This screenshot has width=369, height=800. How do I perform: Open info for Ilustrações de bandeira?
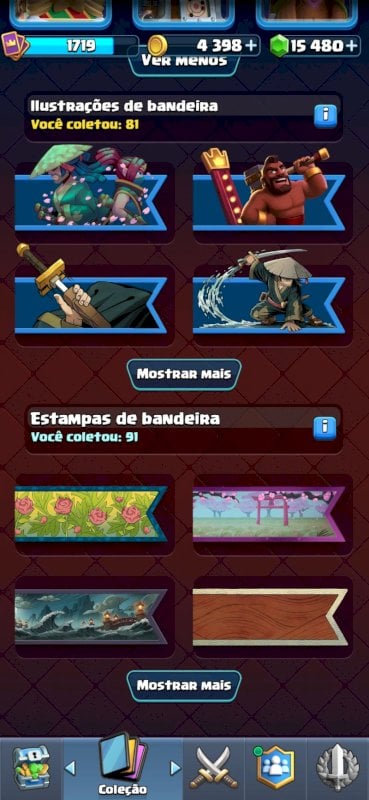325,116
